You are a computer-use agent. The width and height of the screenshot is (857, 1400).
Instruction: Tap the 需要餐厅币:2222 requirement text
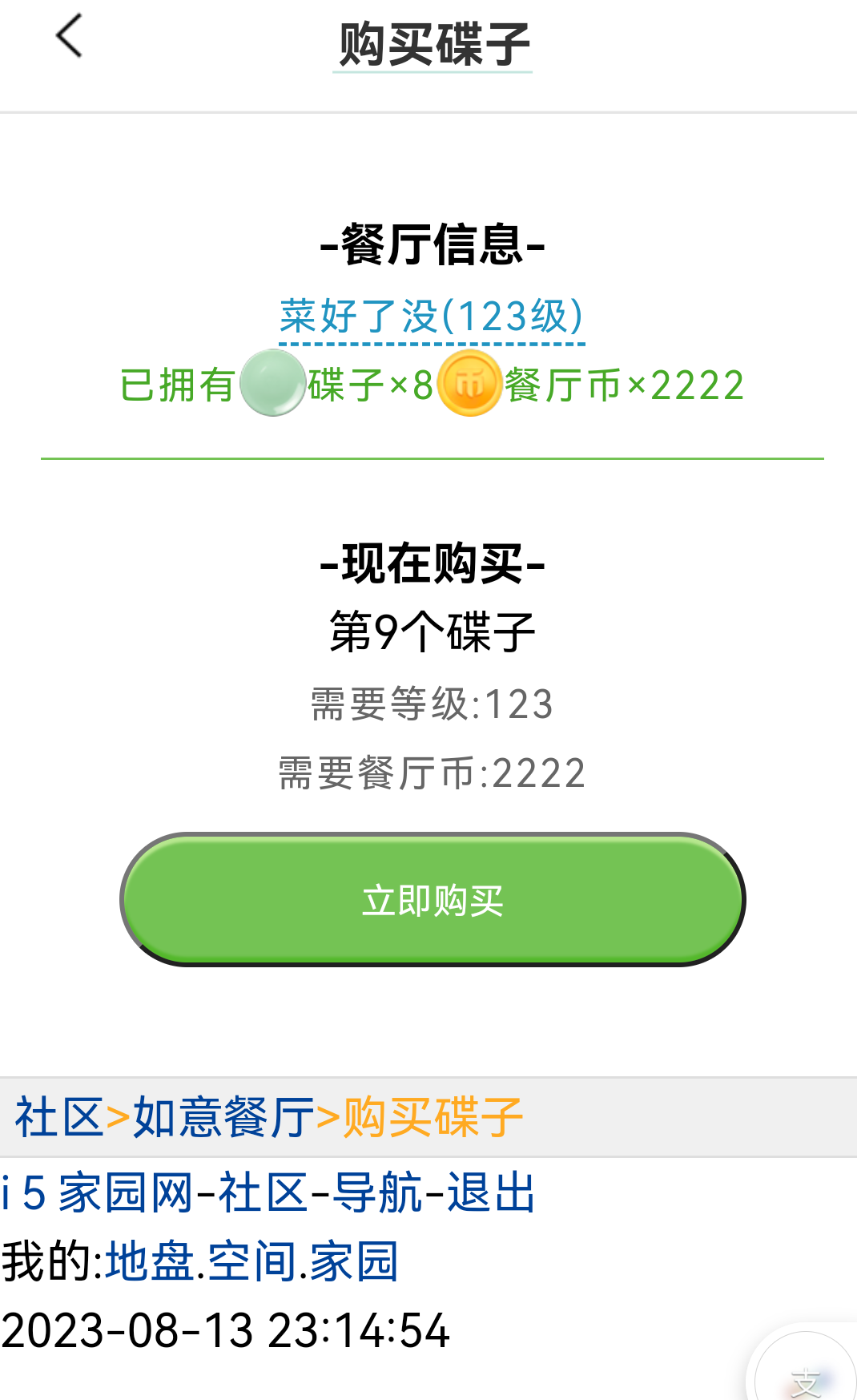click(x=430, y=772)
